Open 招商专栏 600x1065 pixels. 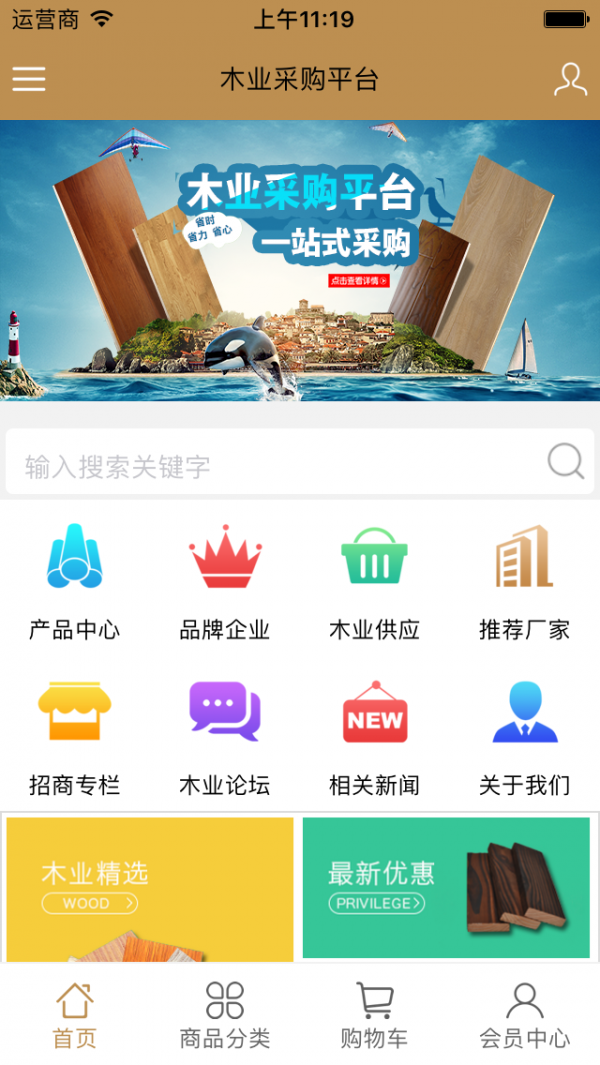[x=75, y=736]
